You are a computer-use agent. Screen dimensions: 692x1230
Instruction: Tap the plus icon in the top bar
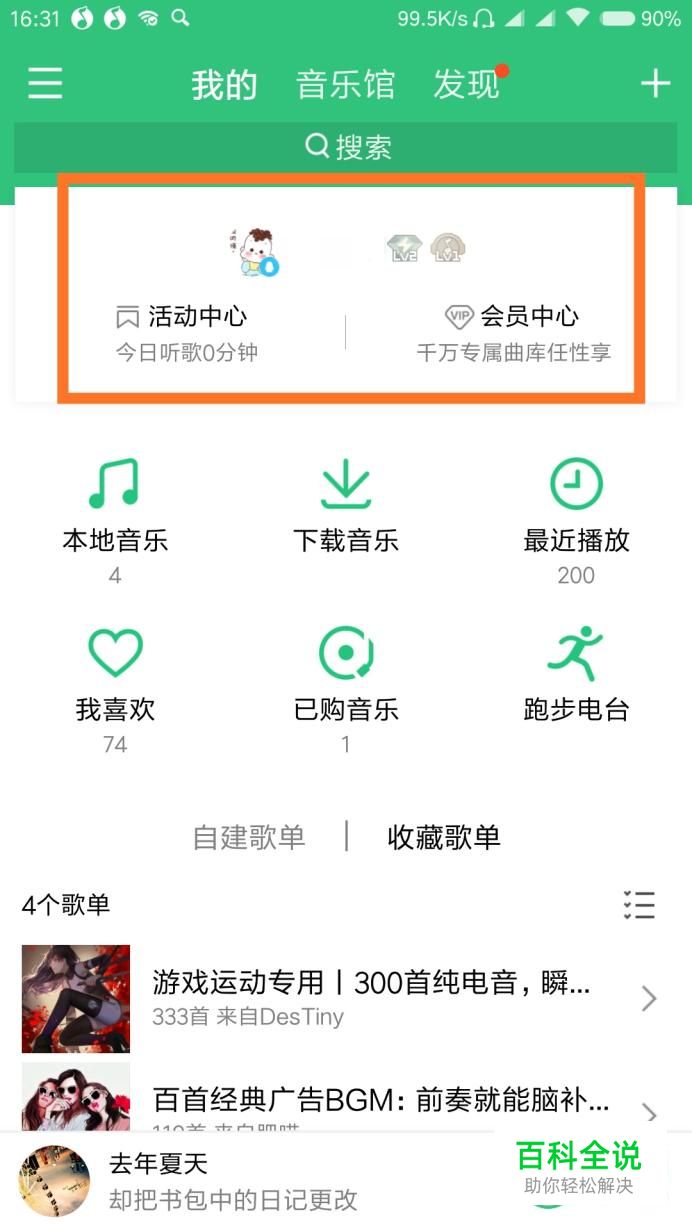655,83
